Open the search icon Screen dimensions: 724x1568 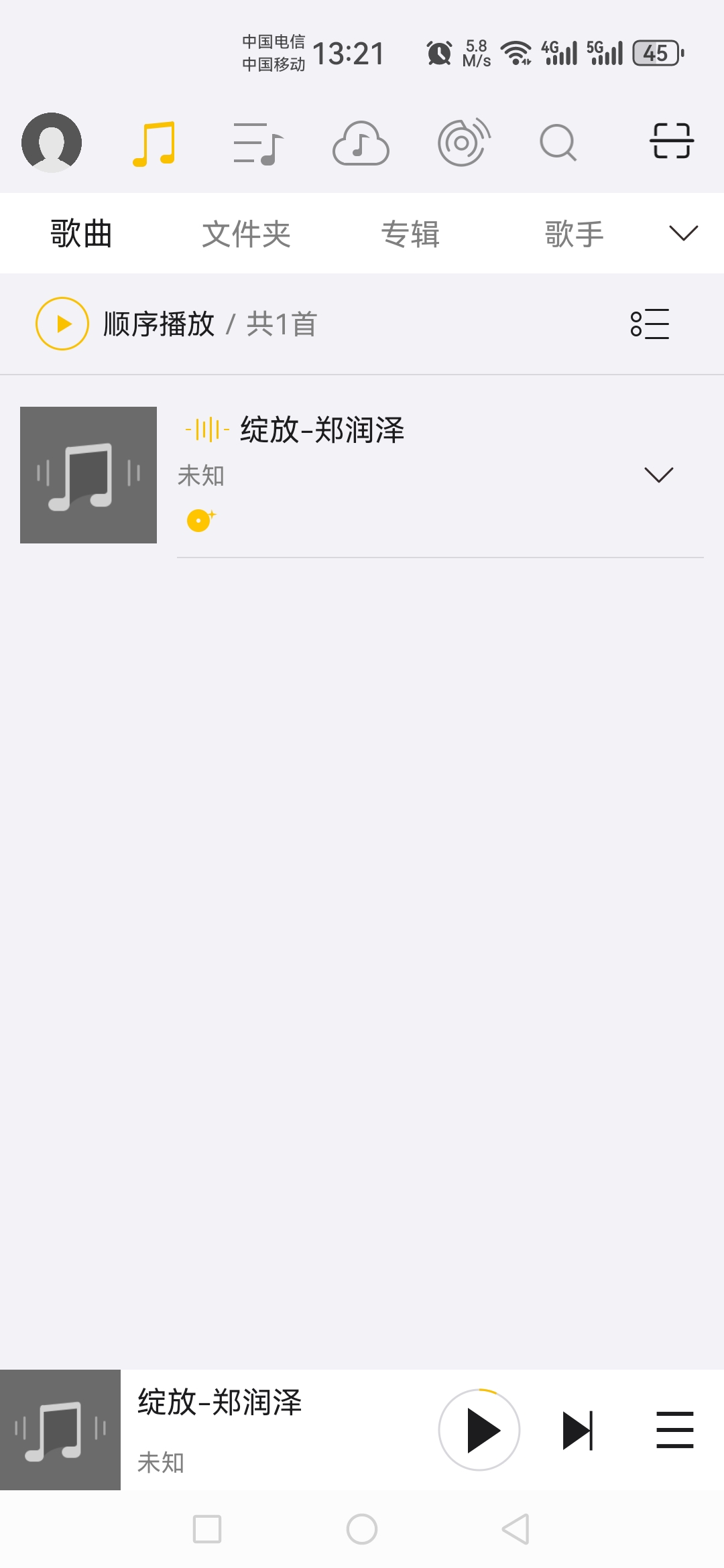558,143
